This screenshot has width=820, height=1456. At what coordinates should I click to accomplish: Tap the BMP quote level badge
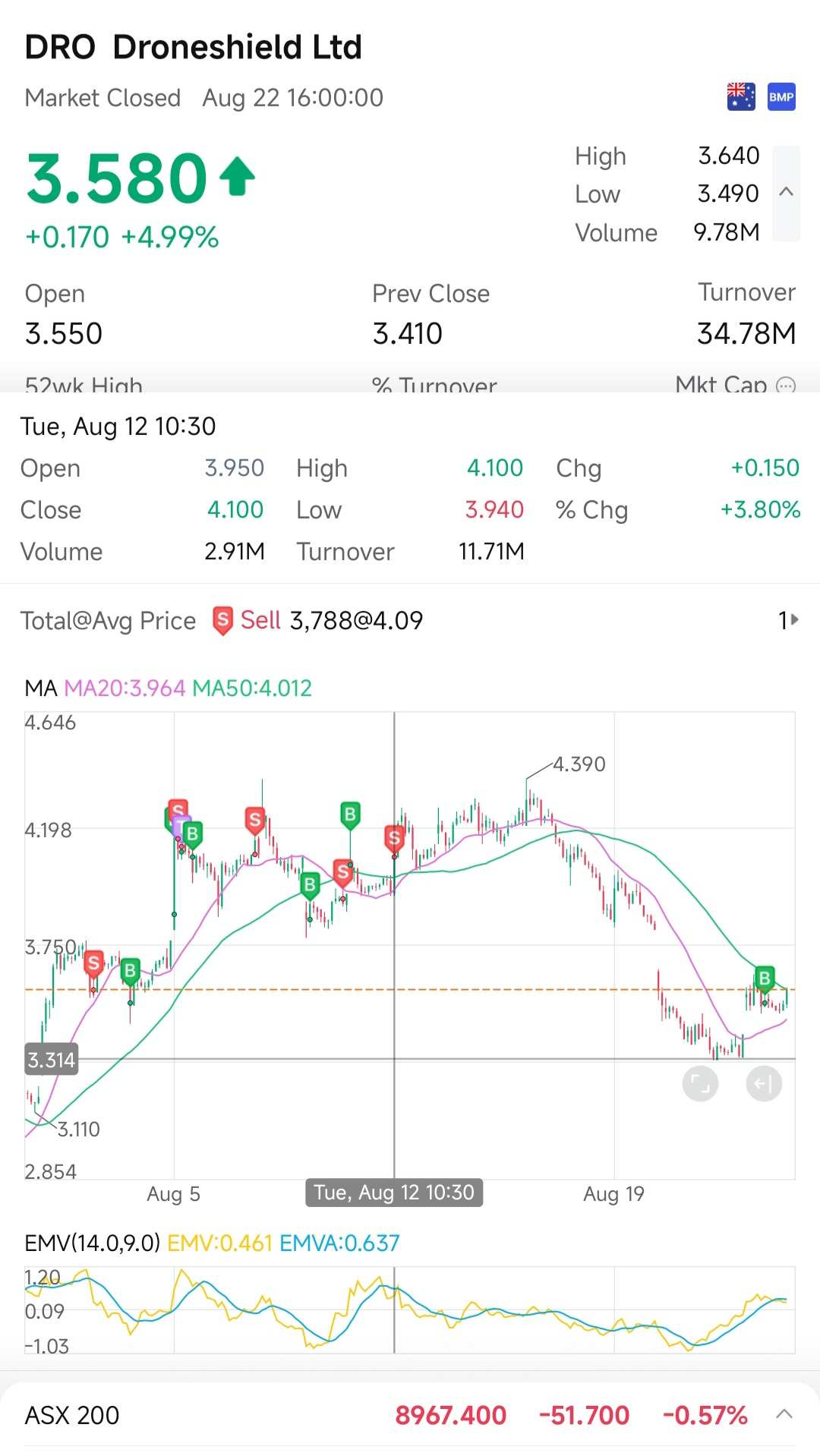(x=781, y=96)
